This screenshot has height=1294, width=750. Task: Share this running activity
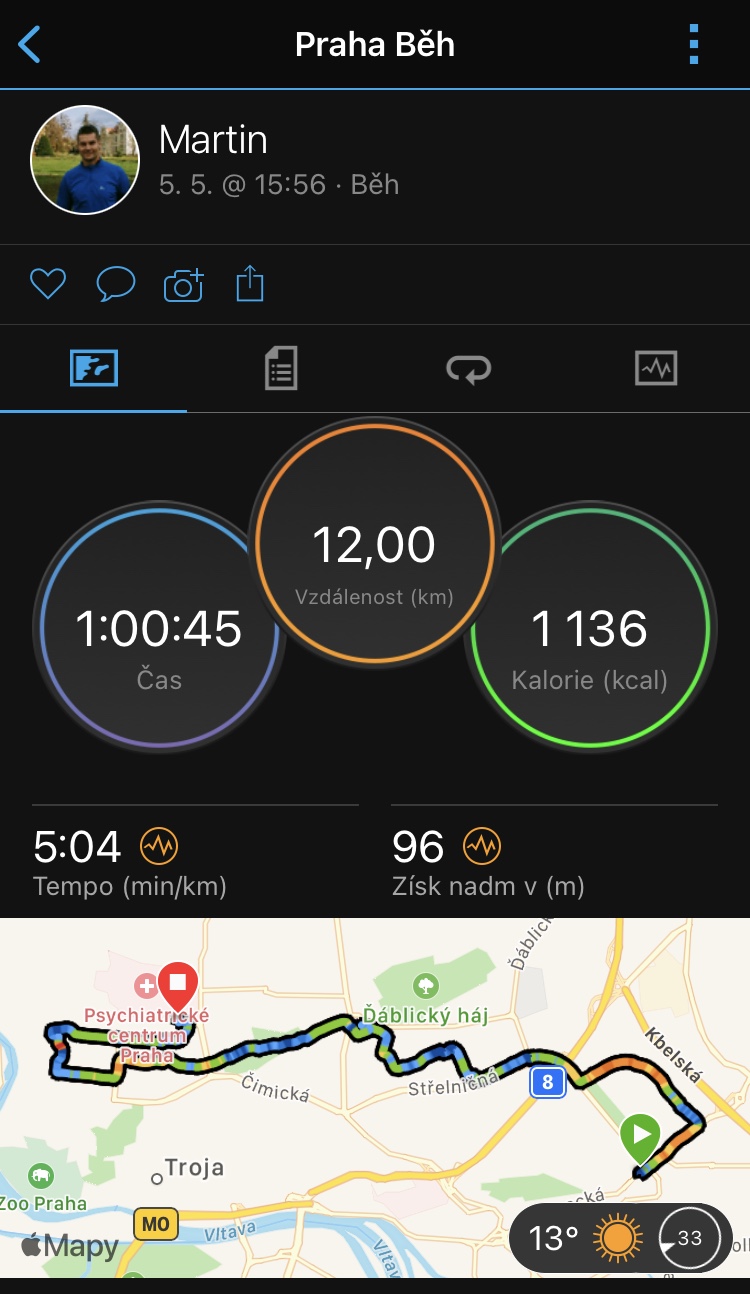(250, 284)
